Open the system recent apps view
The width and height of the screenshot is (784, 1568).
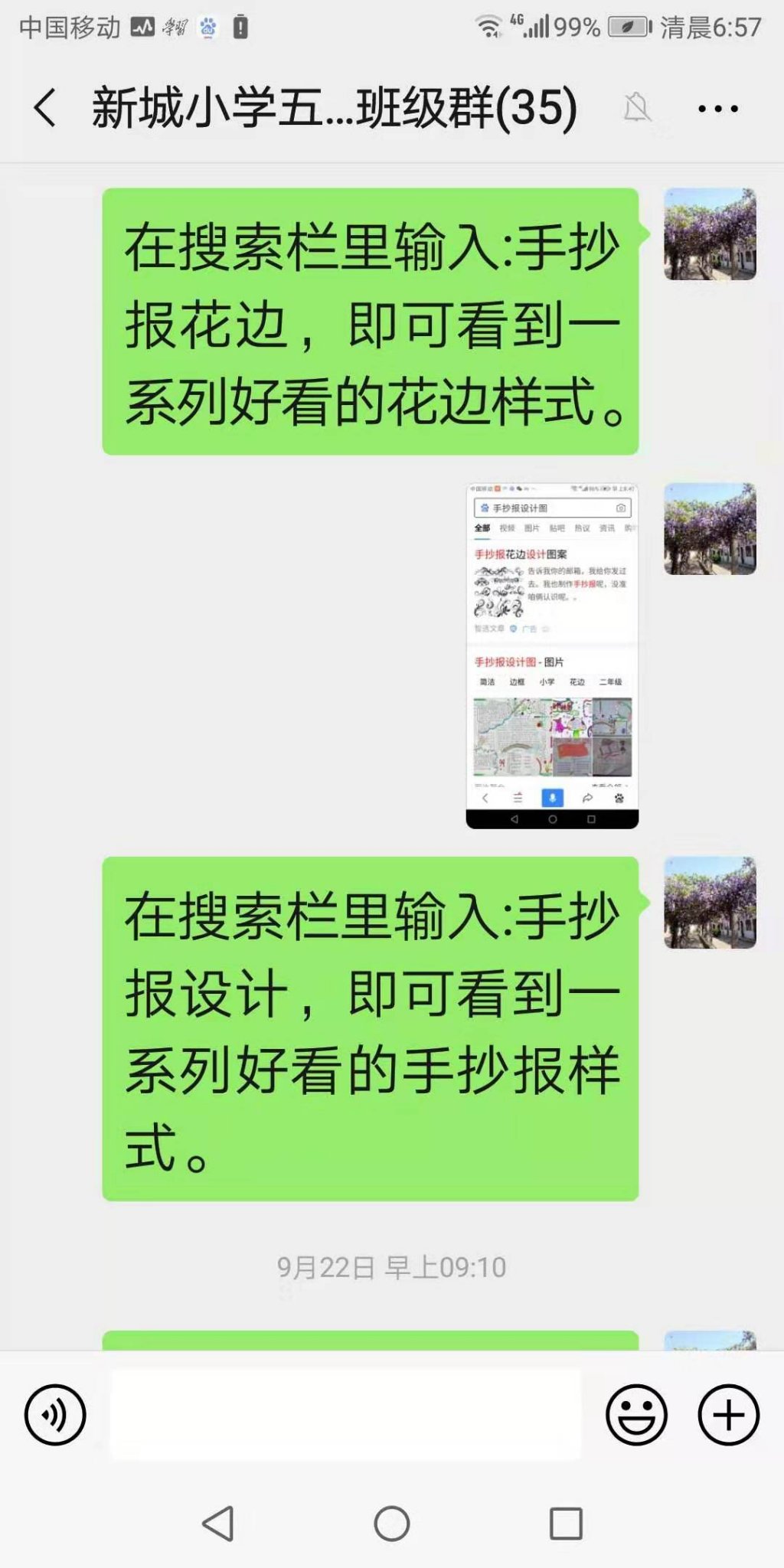[x=566, y=1524]
